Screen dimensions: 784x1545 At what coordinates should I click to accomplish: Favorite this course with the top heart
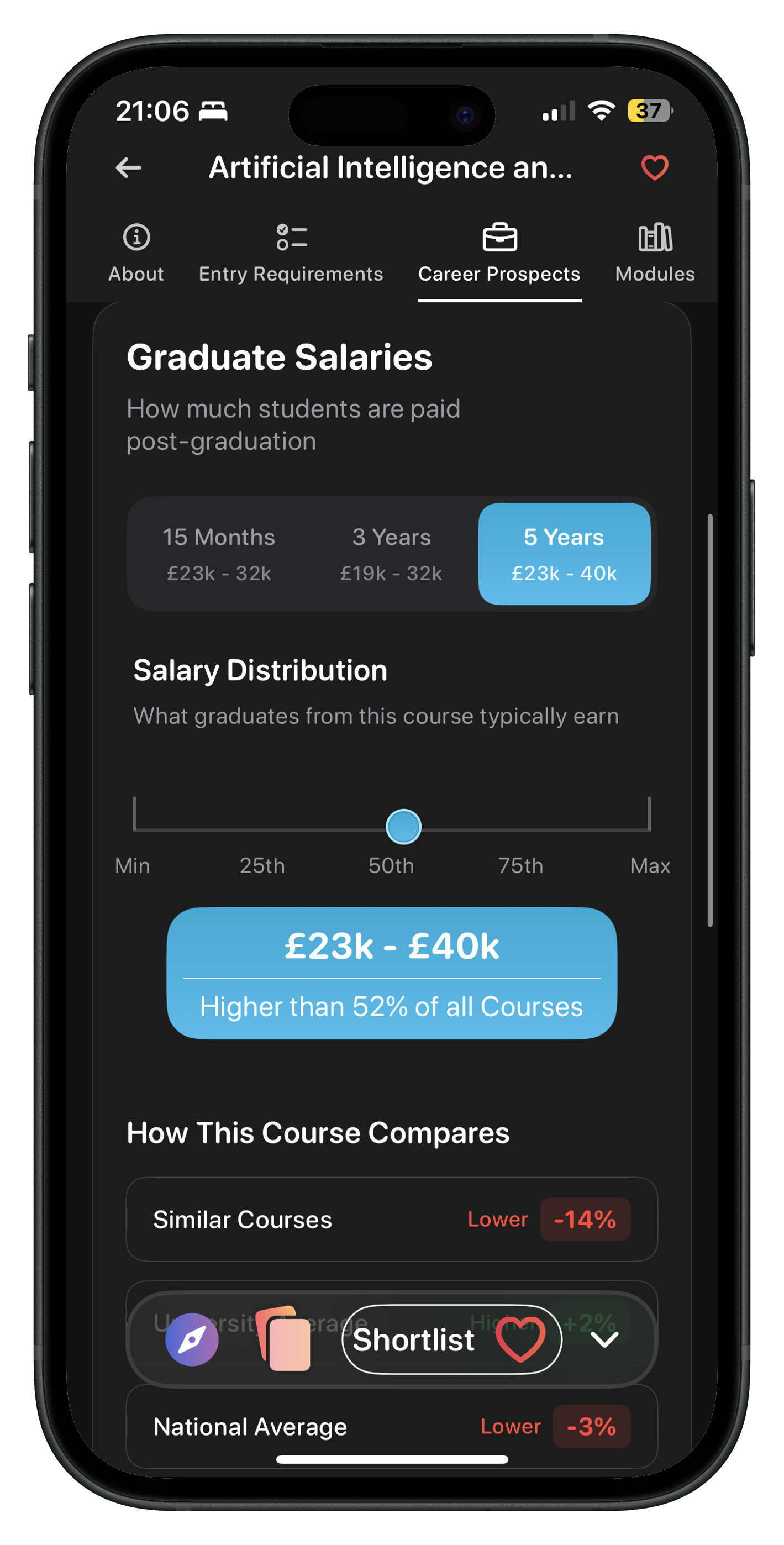[654, 168]
